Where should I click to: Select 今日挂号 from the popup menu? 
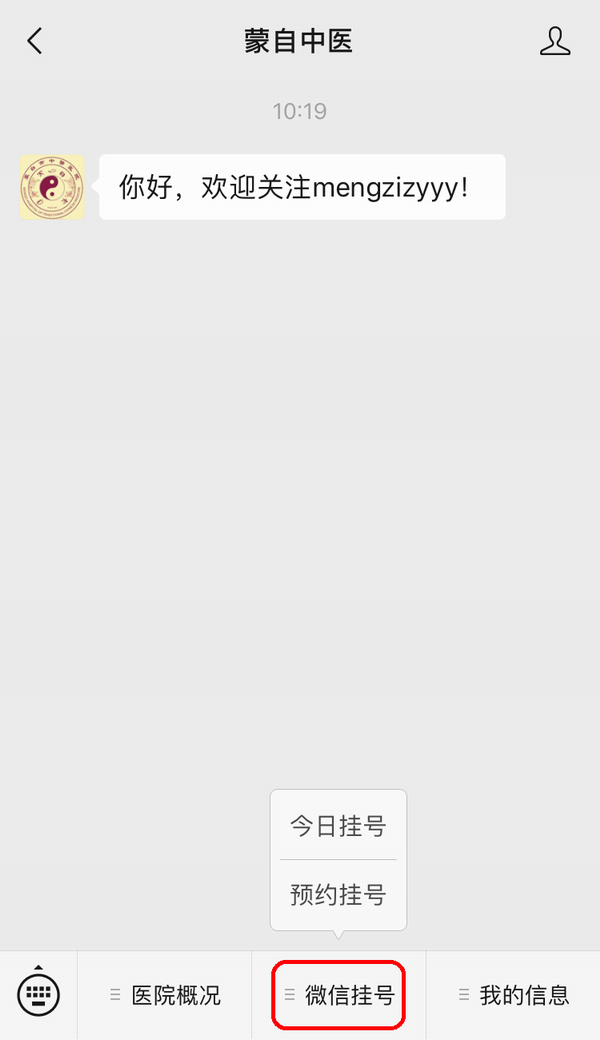click(x=338, y=826)
